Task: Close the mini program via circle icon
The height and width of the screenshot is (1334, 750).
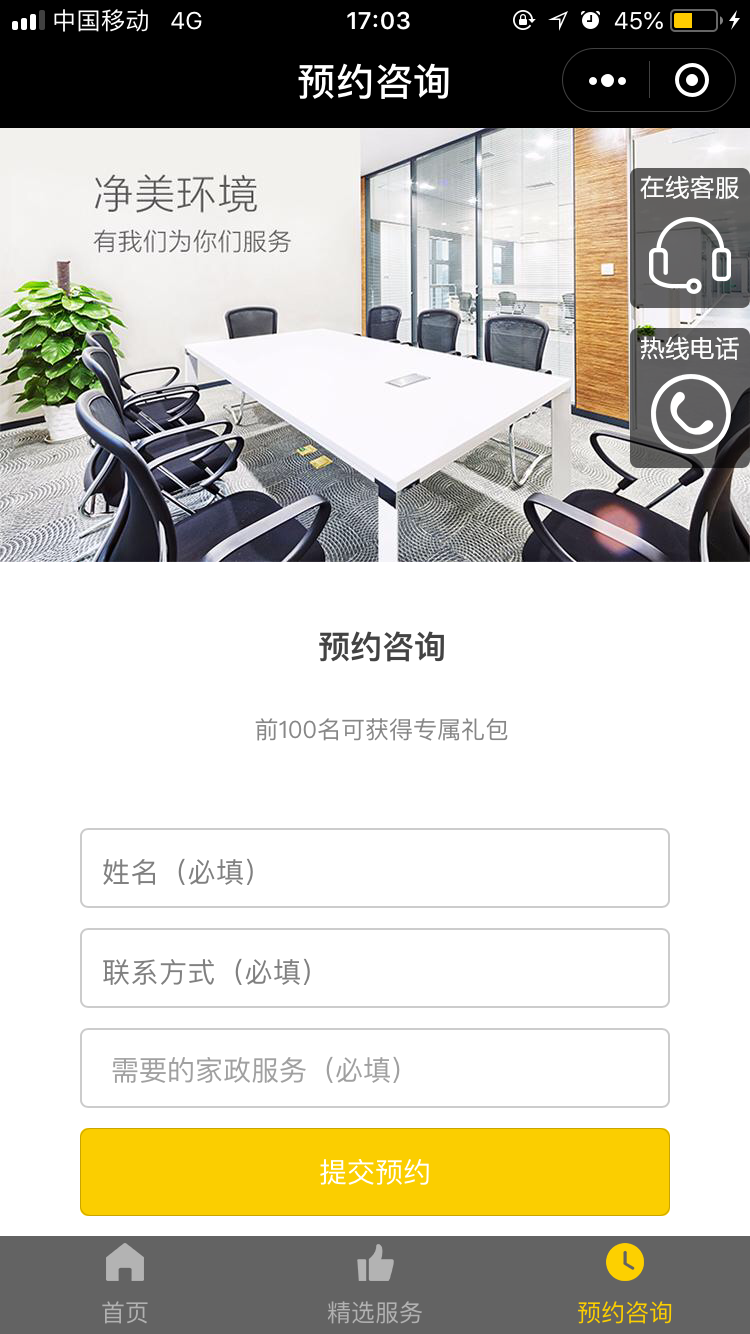Action: tap(692, 81)
